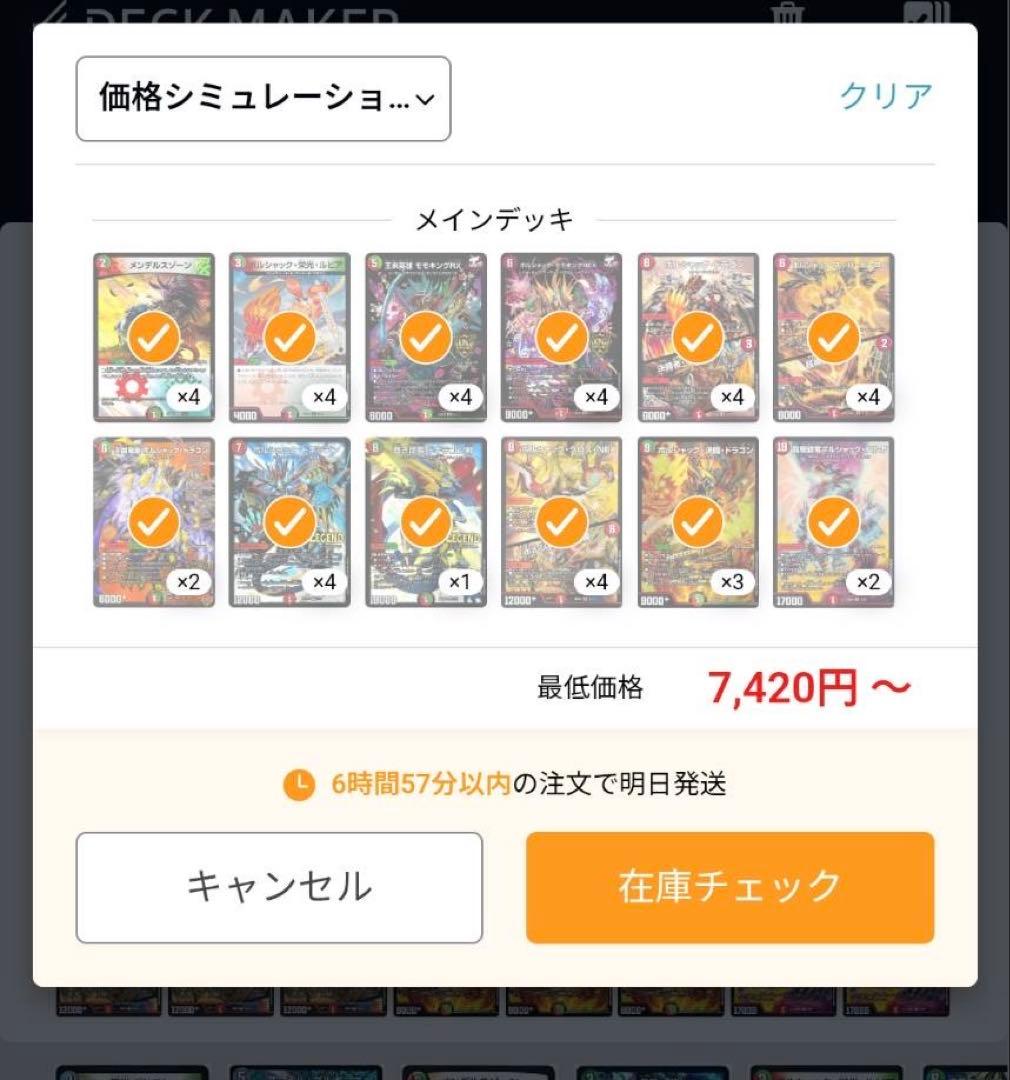Screen dimensions: 1010x1080
Task: Open the 価格シミュレーション dropdown
Action: click(263, 99)
